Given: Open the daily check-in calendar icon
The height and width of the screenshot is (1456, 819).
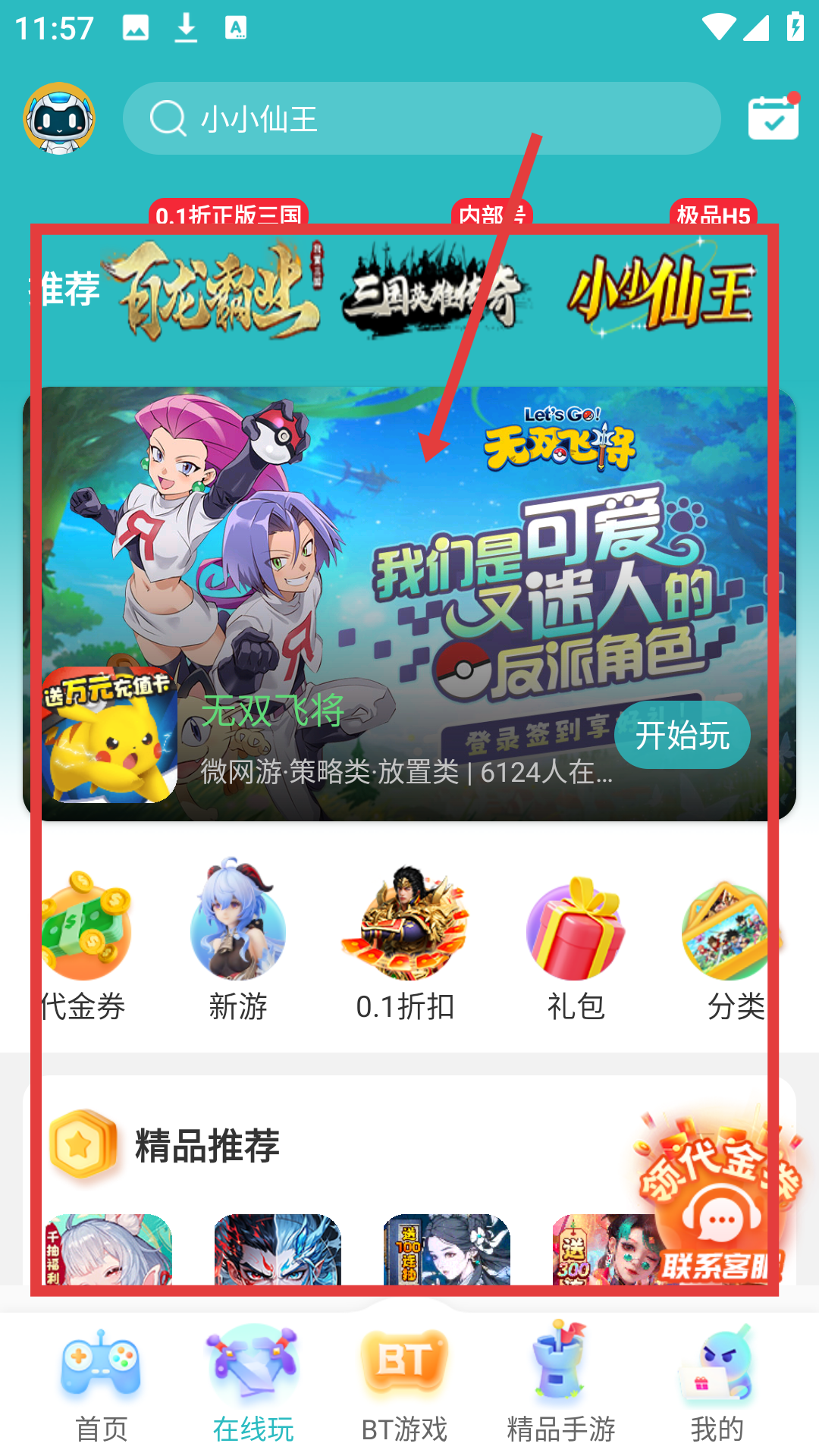Looking at the screenshot, I should tap(773, 118).
